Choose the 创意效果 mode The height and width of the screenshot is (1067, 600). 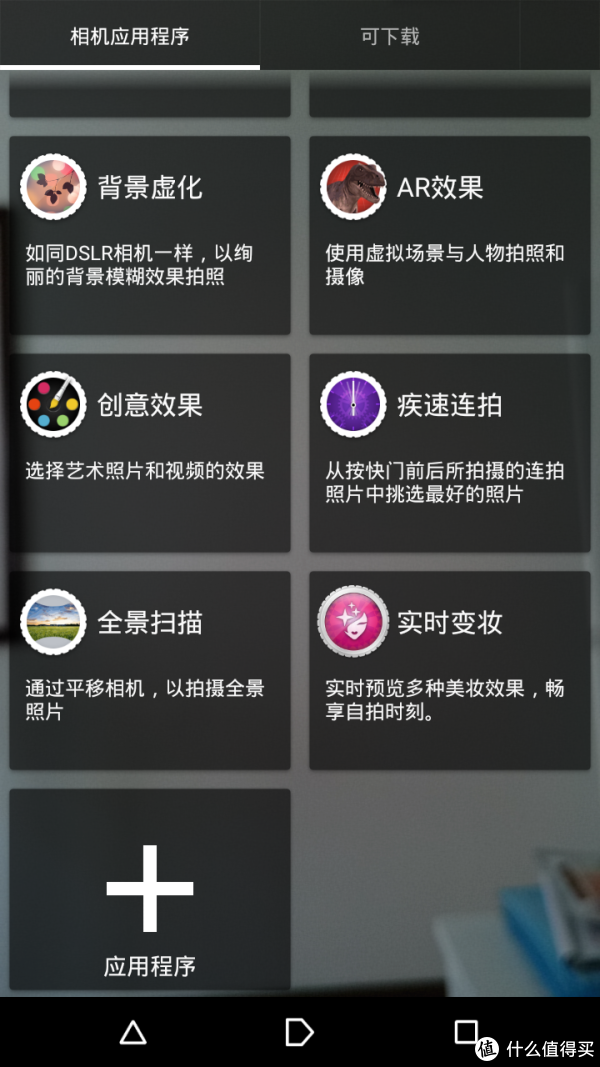(150, 452)
